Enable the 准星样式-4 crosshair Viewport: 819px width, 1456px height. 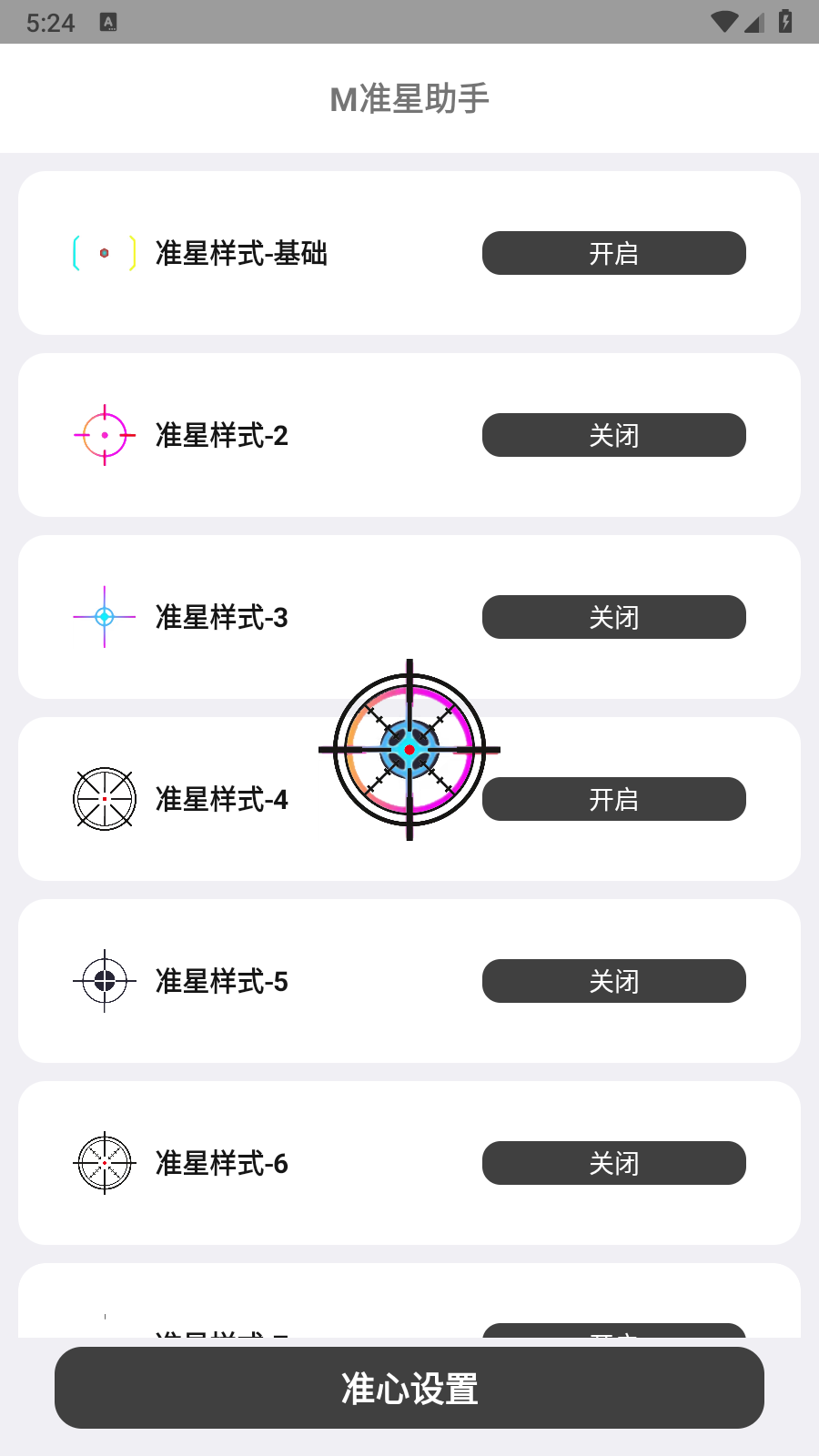[x=613, y=799]
